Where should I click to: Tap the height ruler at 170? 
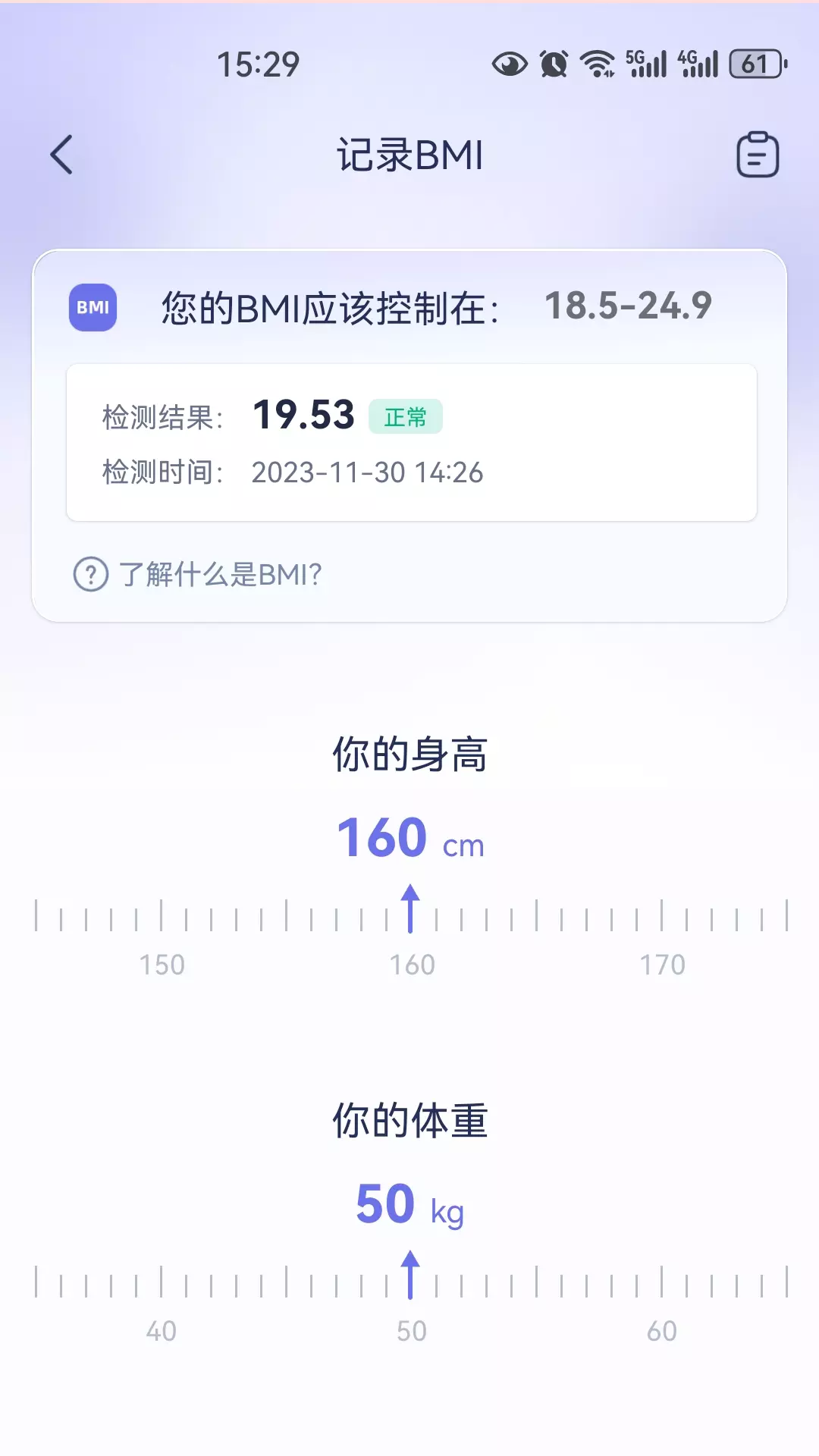(x=661, y=915)
